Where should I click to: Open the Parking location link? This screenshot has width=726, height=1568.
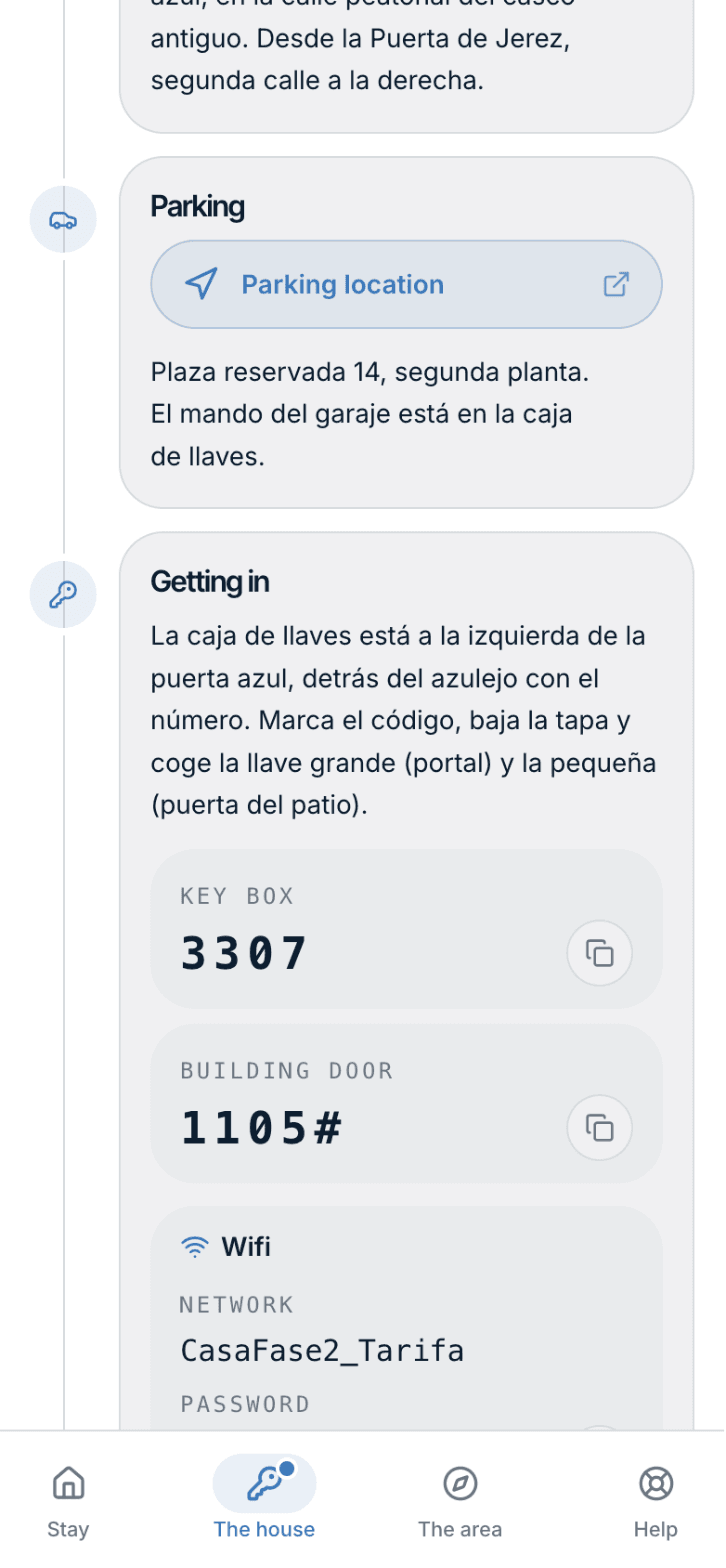[406, 284]
